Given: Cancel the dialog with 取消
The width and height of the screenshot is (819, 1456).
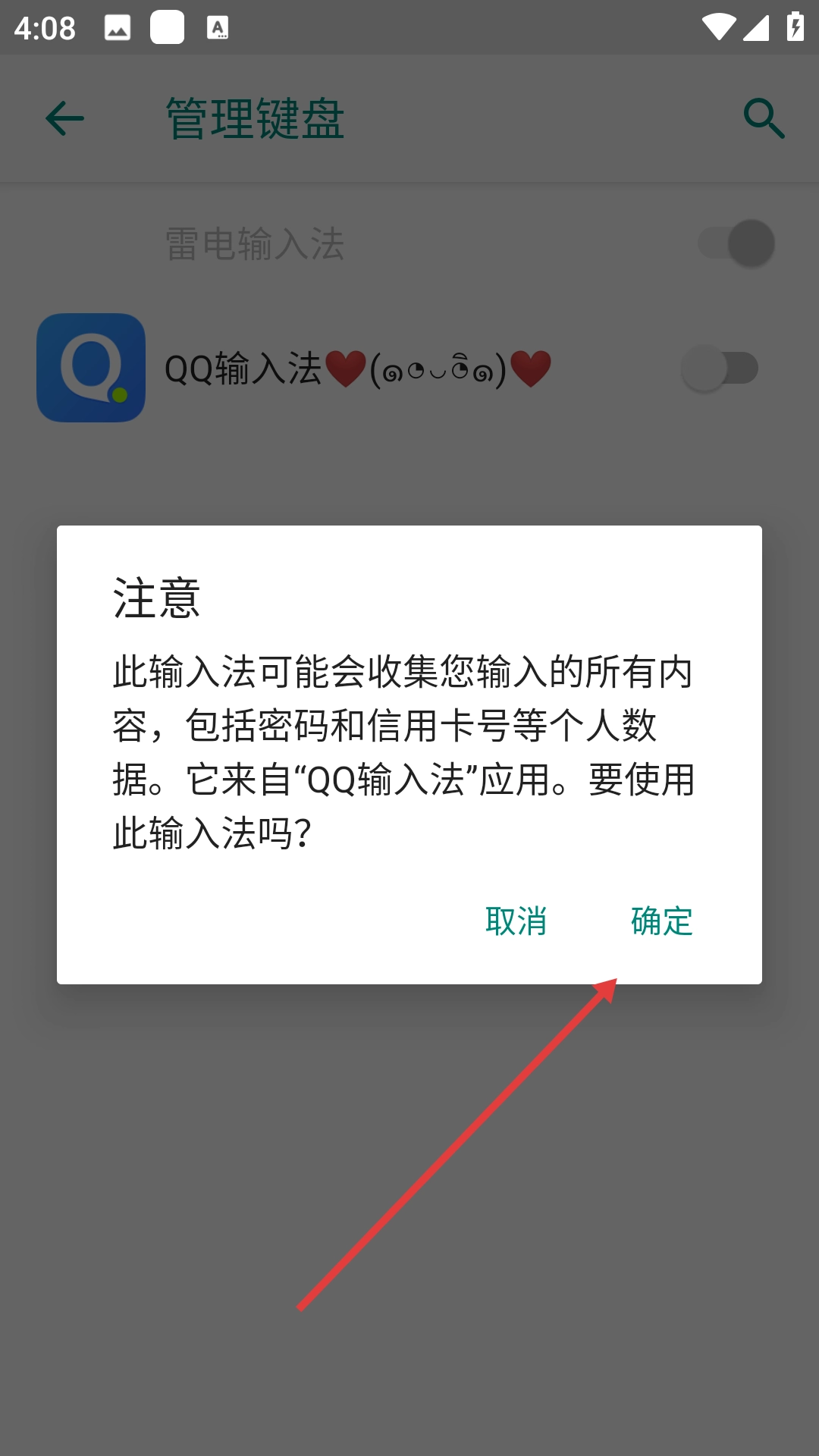Looking at the screenshot, I should point(516,921).
